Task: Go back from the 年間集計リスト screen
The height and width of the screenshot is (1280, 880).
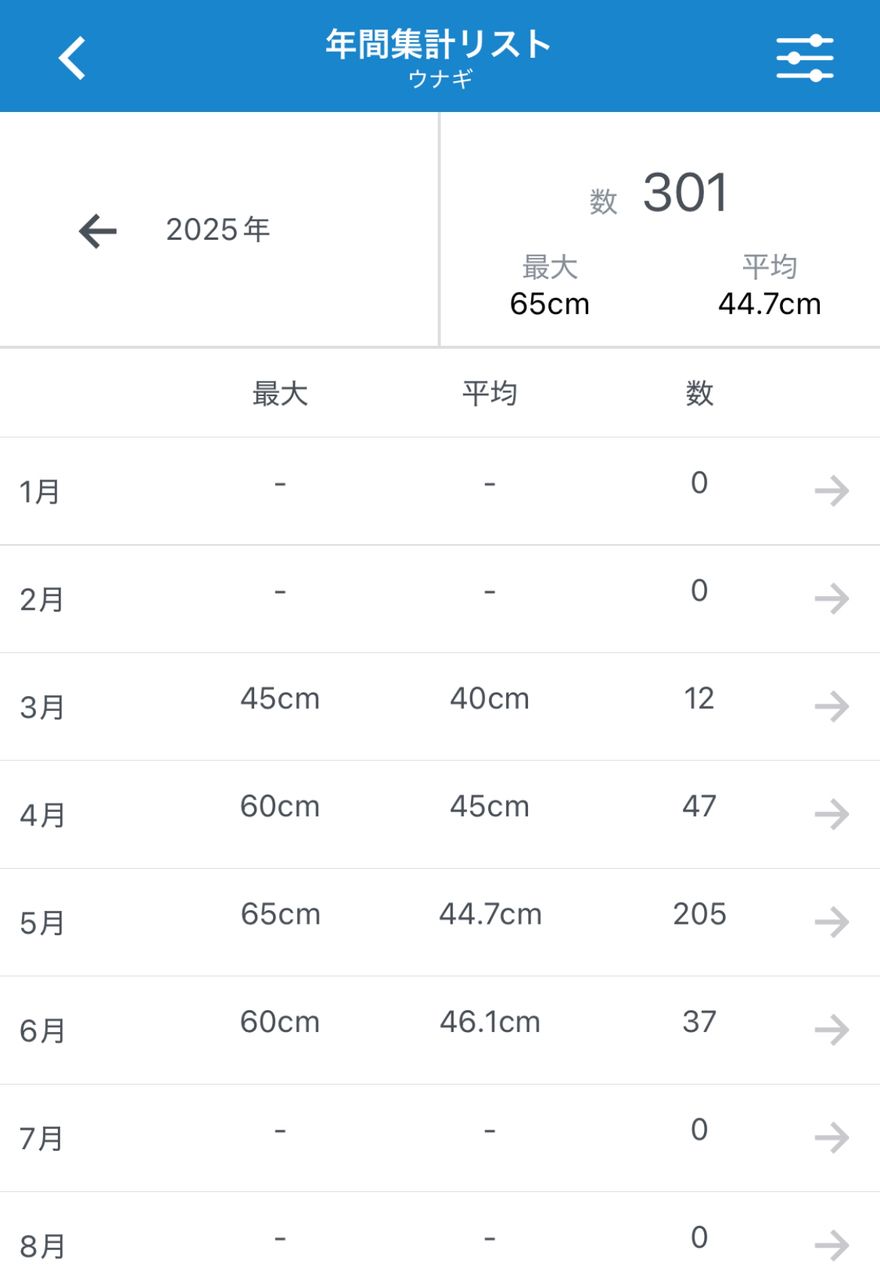Action: [x=72, y=58]
